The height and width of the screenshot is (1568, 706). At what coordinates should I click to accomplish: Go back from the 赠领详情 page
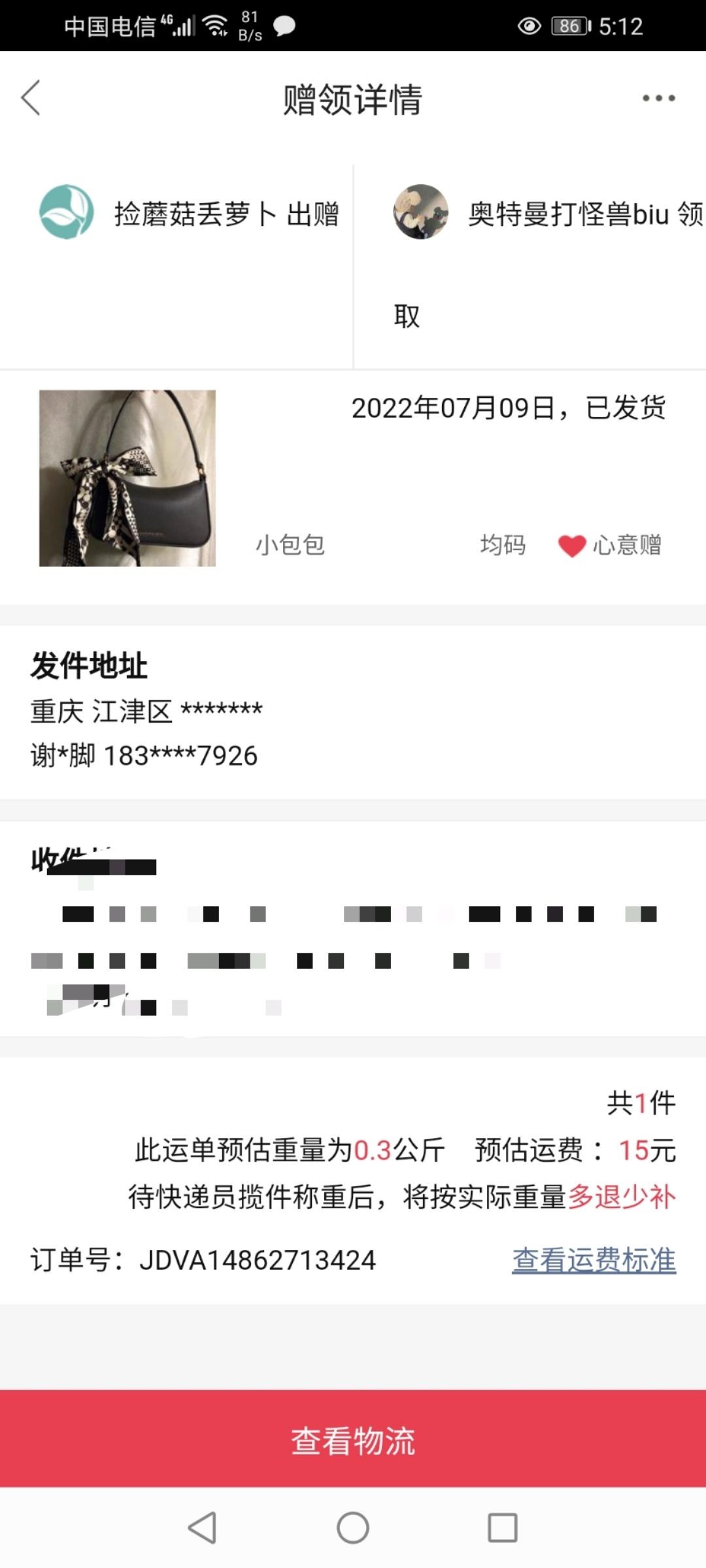point(31,98)
